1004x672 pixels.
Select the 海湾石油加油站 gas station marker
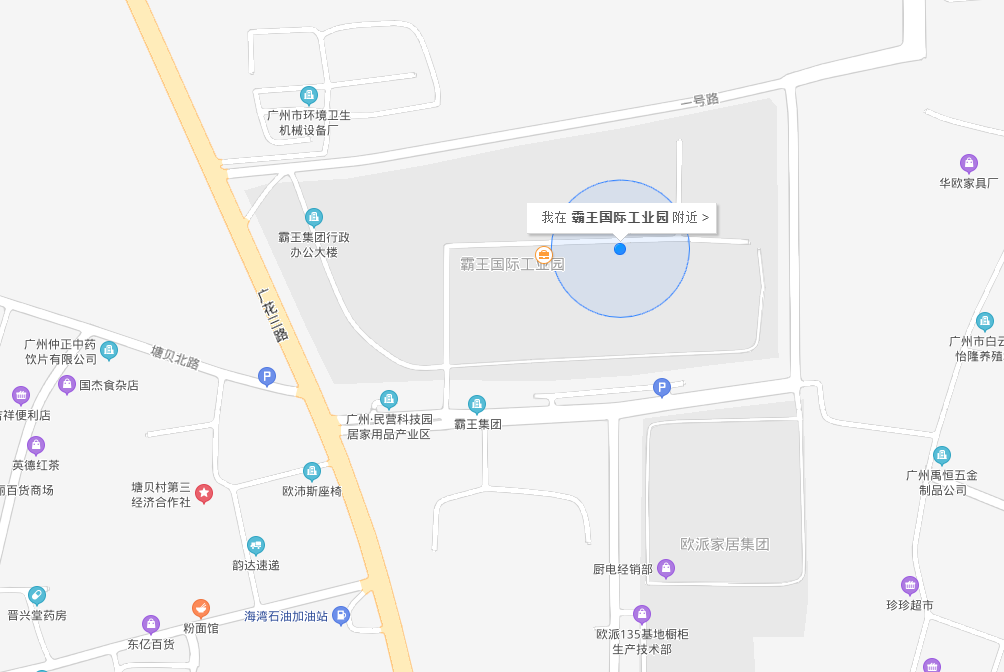pos(341,615)
